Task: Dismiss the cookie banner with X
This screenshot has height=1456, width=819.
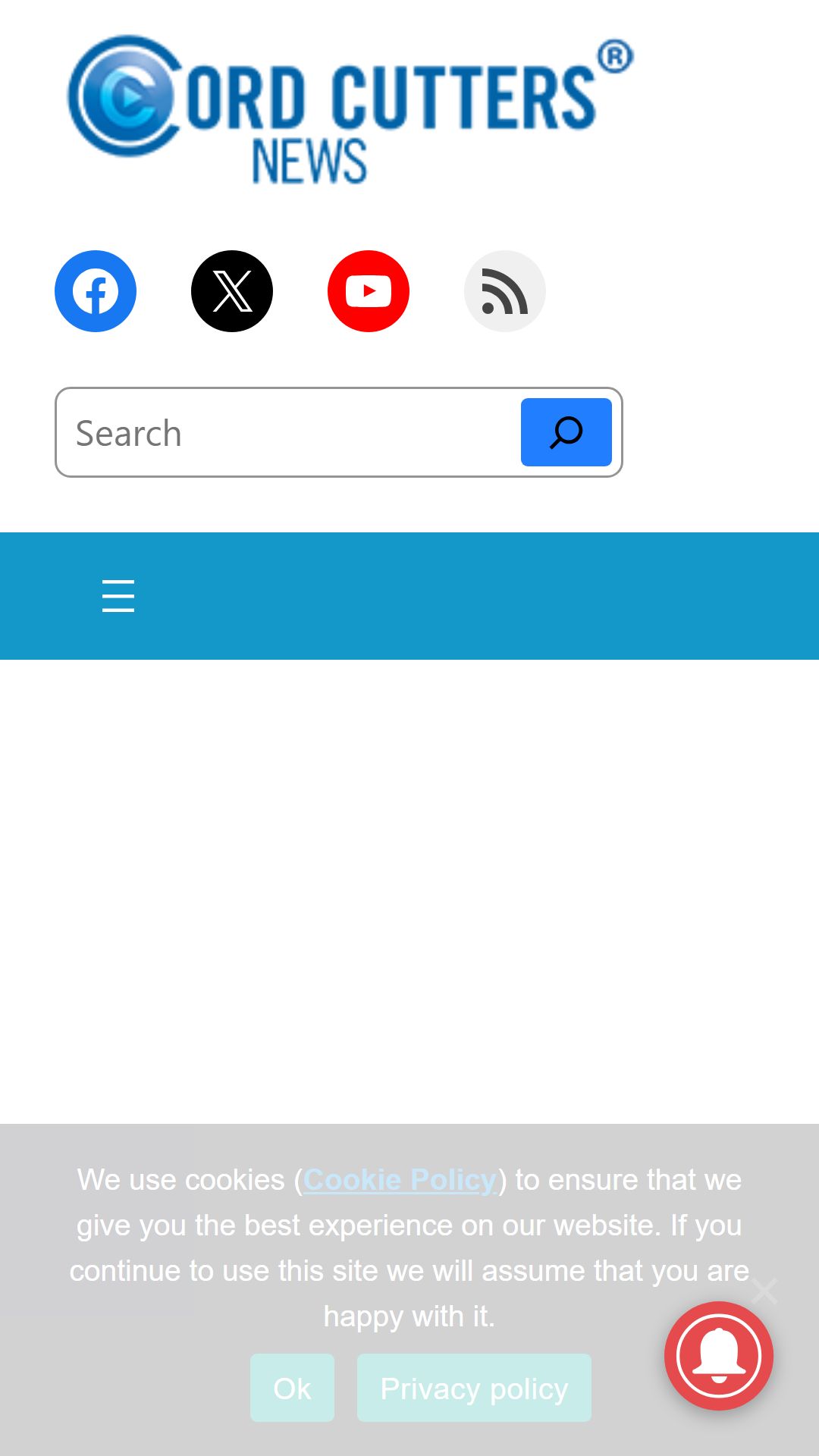Action: [x=764, y=1290]
